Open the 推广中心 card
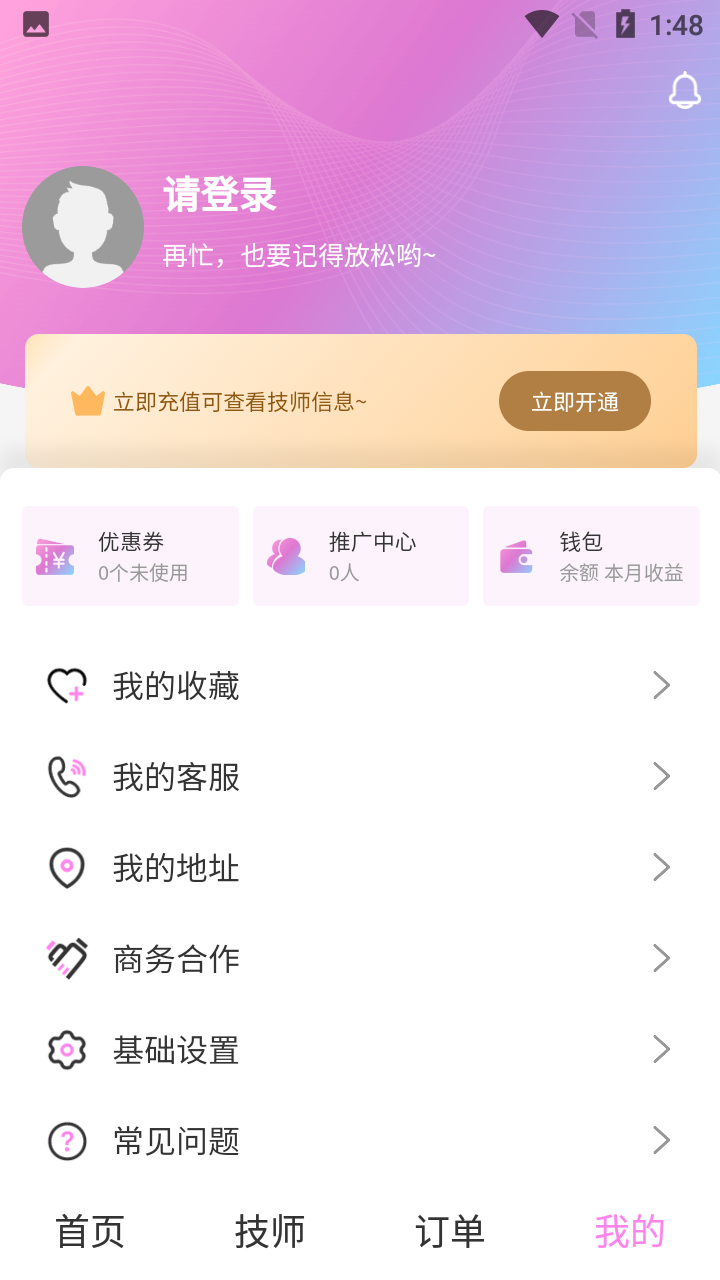 pyautogui.click(x=361, y=556)
